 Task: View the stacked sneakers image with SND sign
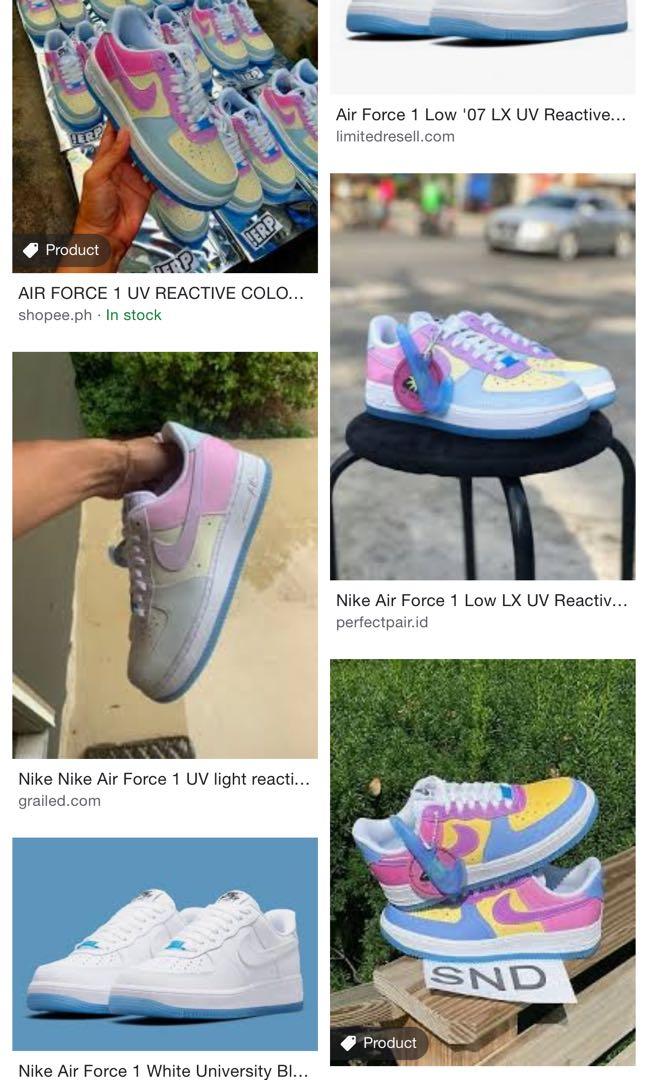[x=482, y=860]
